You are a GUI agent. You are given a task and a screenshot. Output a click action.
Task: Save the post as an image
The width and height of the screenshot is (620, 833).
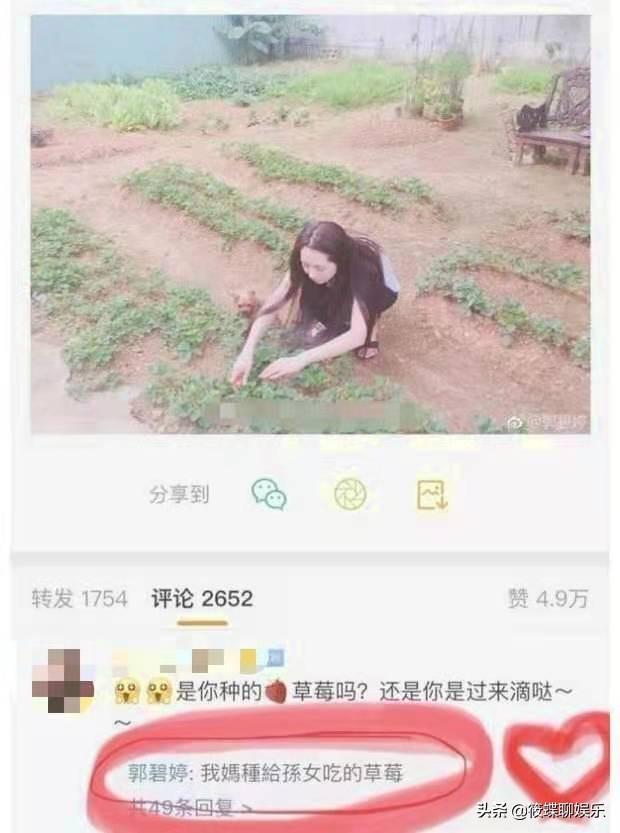[x=432, y=493]
